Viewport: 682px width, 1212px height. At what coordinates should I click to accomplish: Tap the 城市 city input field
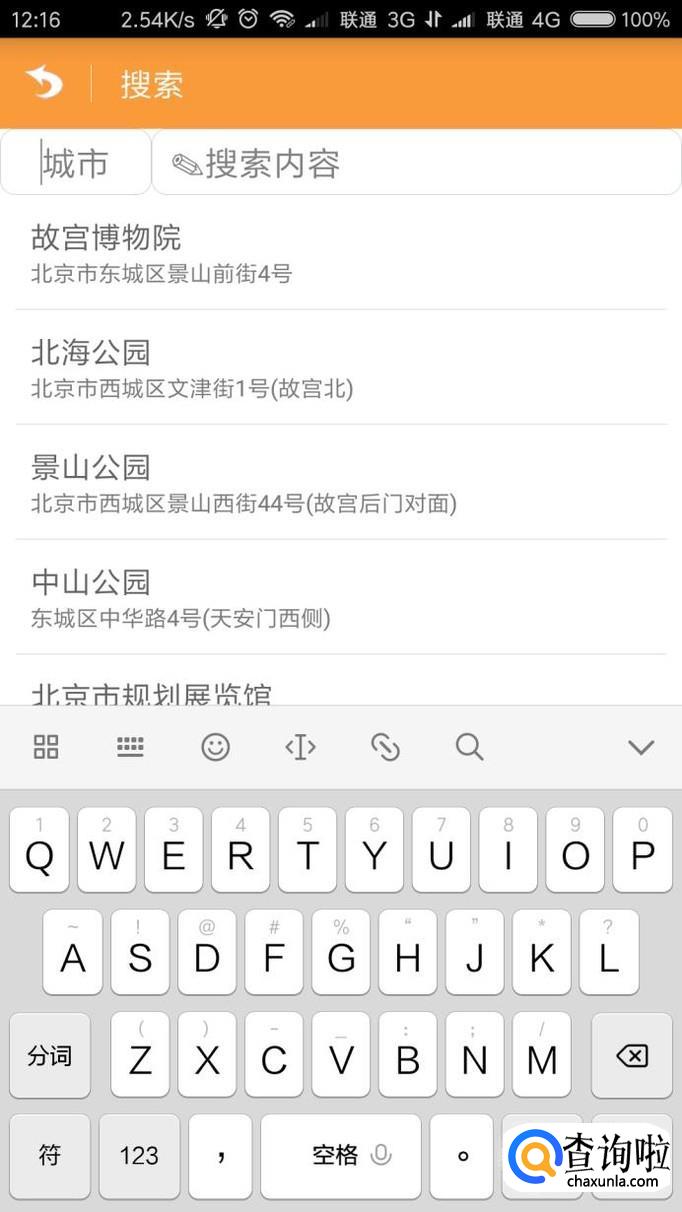(76, 163)
